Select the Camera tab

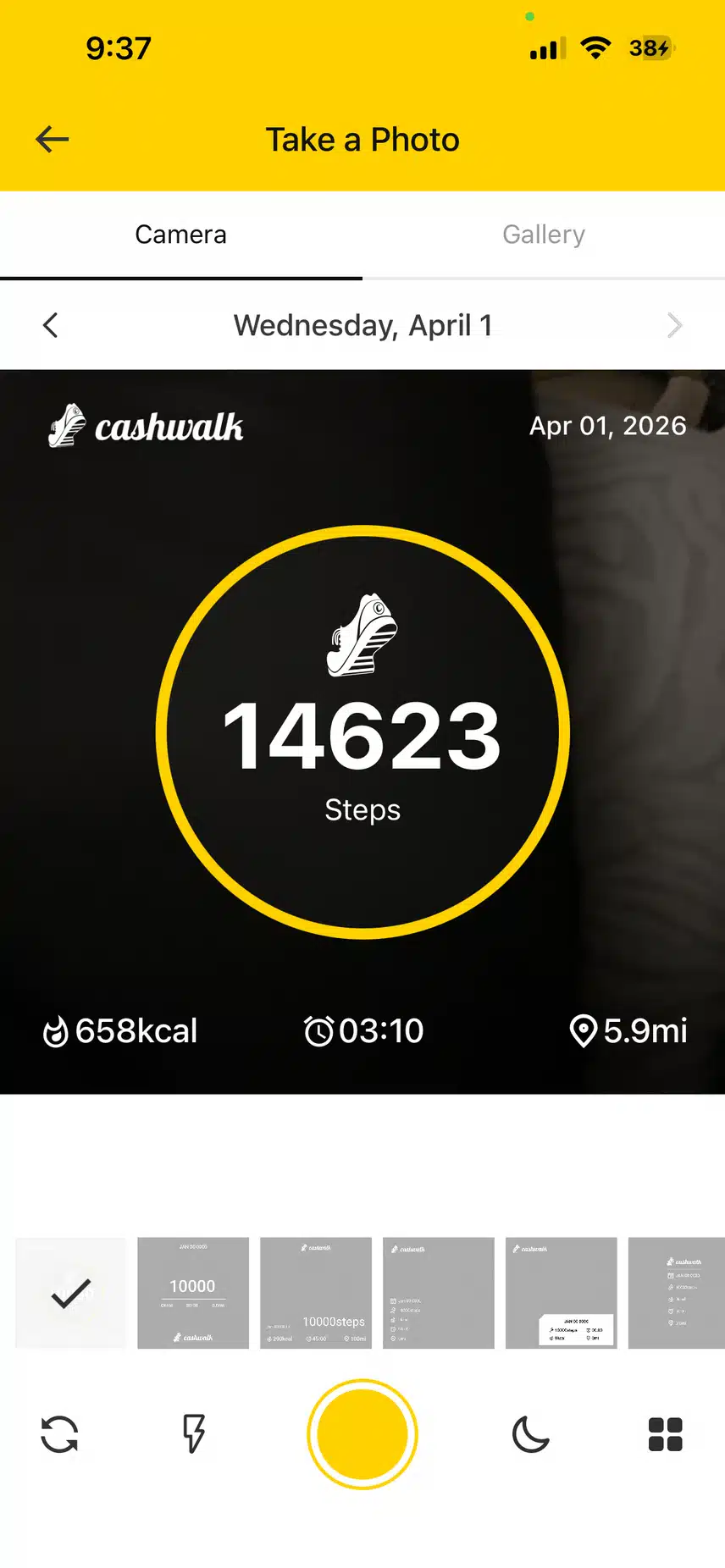tap(180, 235)
